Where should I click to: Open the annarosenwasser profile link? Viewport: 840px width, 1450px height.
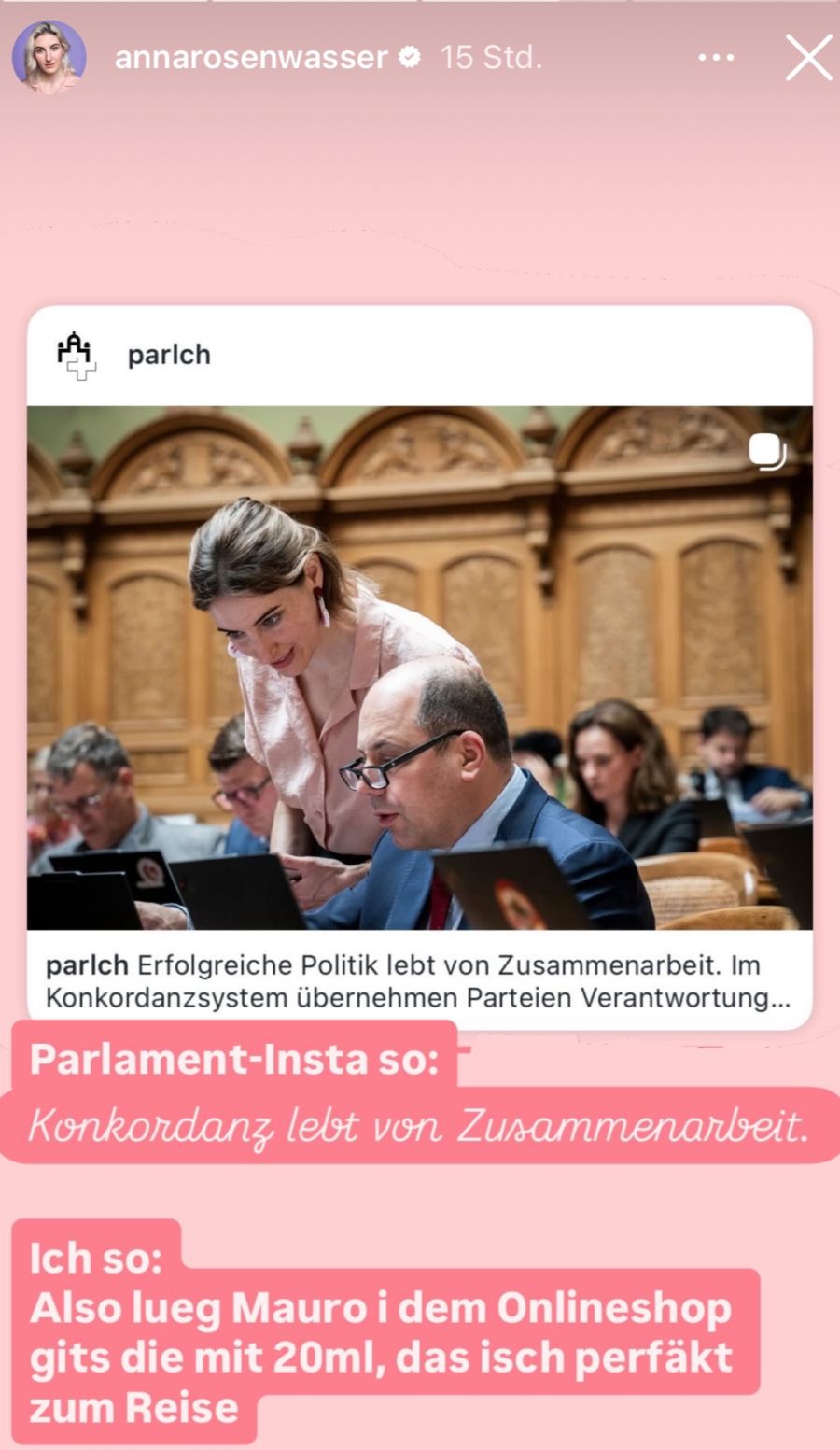tap(252, 56)
